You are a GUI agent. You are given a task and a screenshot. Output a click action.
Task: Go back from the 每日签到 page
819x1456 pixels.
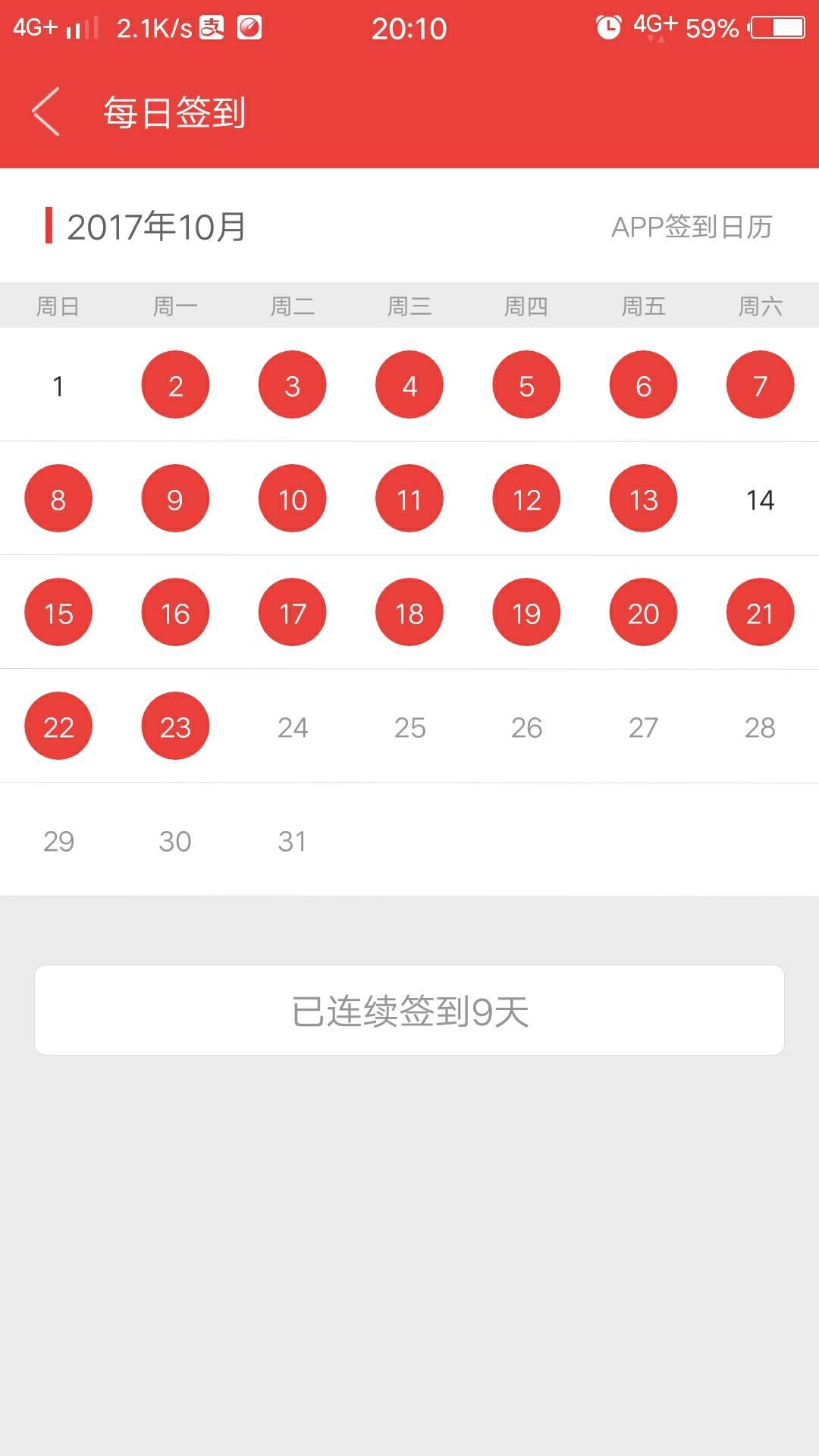pyautogui.click(x=46, y=112)
